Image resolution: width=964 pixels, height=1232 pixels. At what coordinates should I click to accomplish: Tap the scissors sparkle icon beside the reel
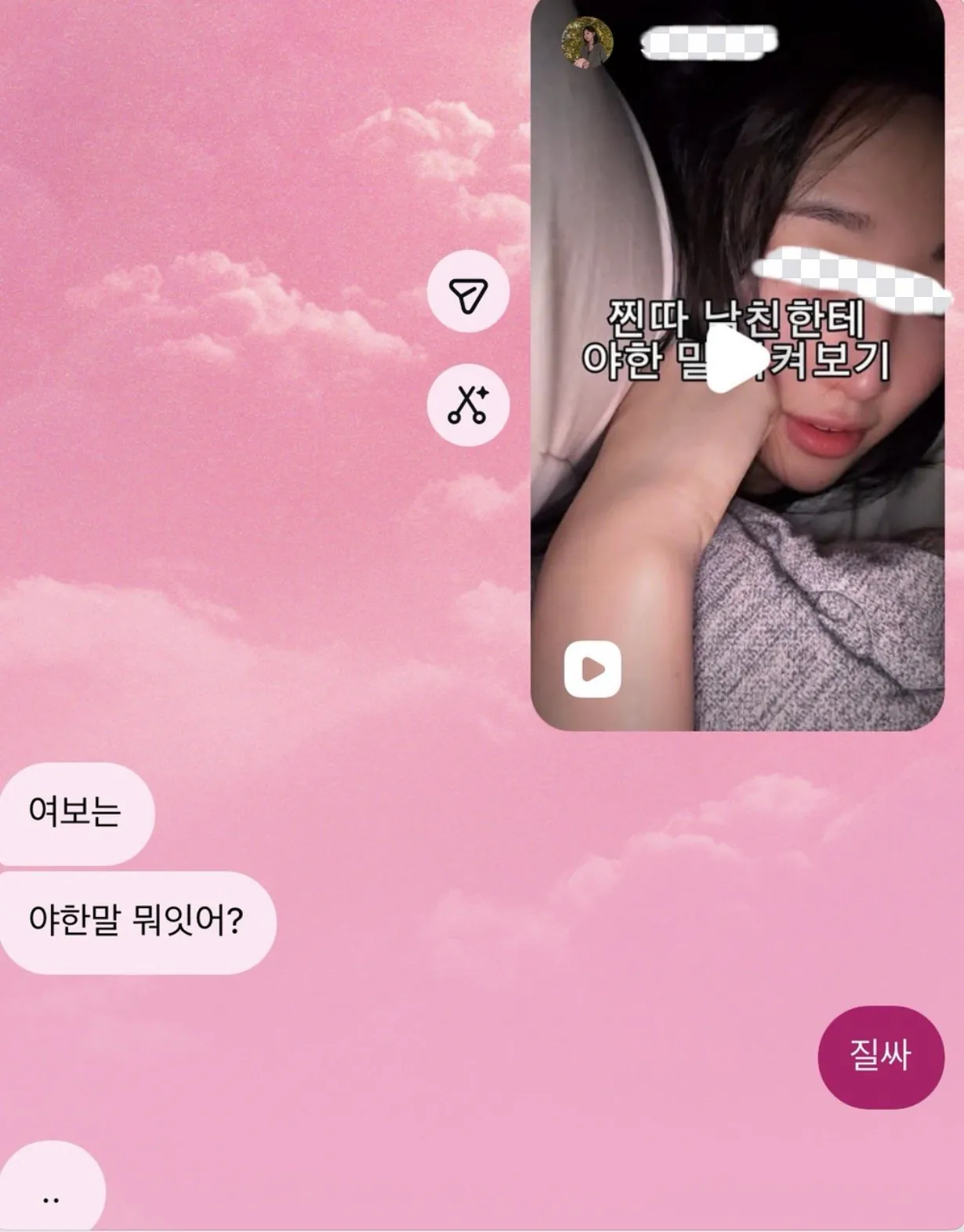tap(468, 405)
